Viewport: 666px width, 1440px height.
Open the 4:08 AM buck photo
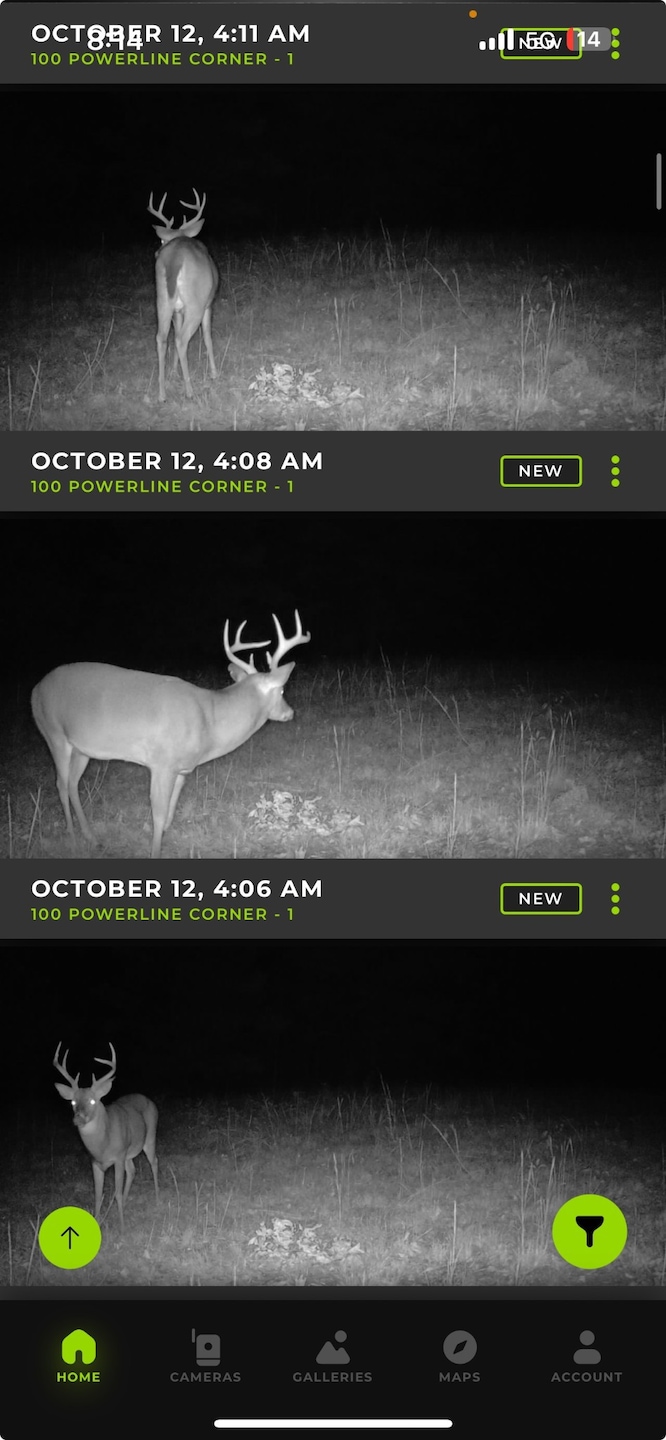coord(333,685)
